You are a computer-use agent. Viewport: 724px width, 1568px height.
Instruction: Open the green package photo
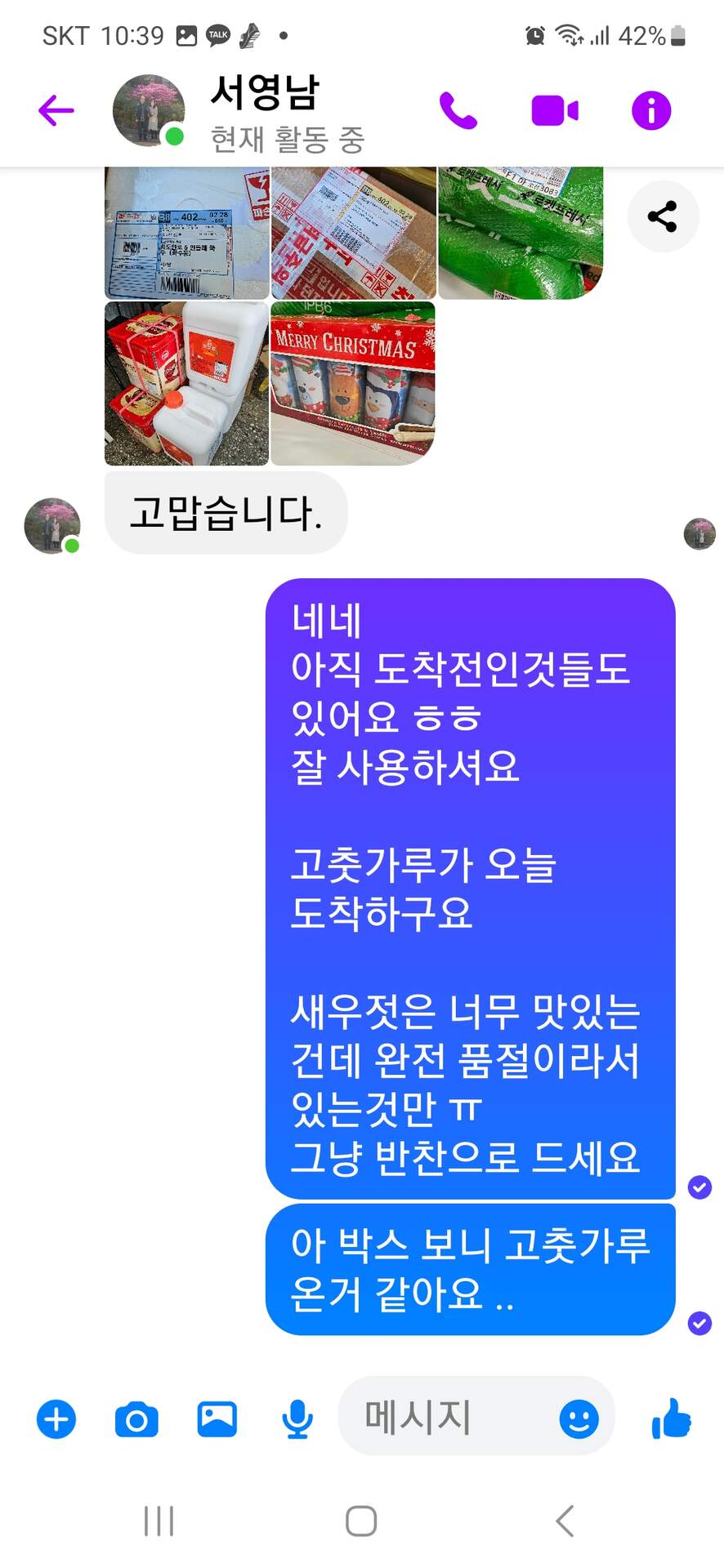click(521, 233)
